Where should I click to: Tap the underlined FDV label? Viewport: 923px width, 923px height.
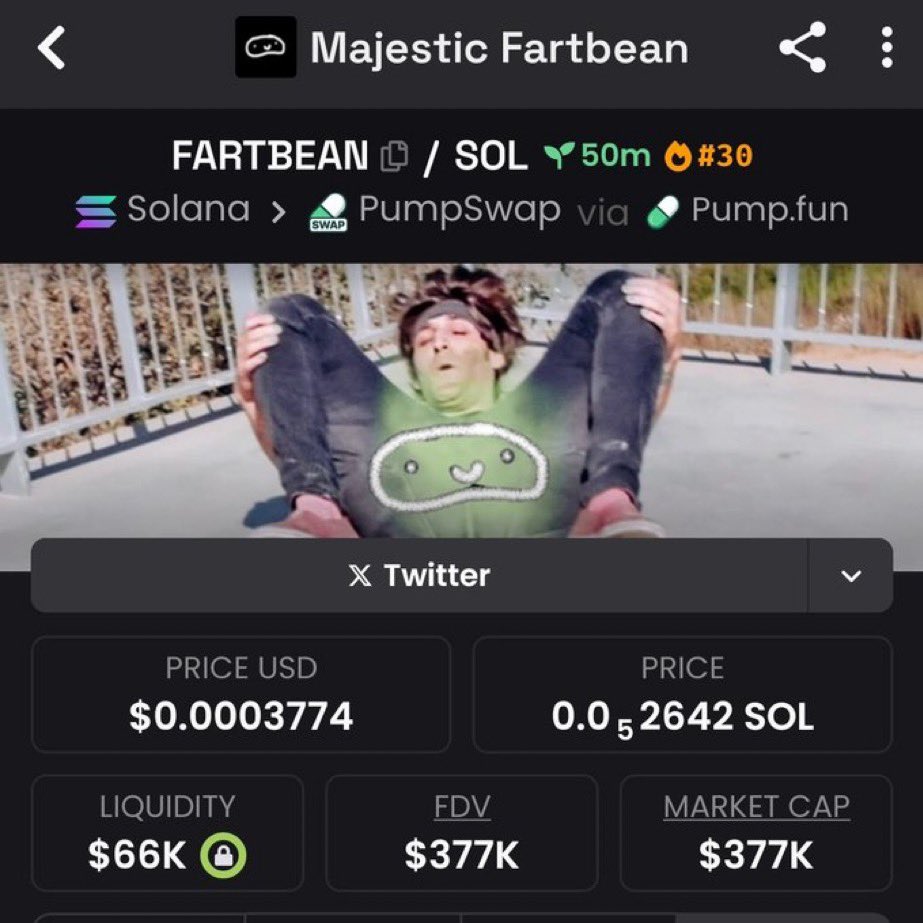click(462, 807)
